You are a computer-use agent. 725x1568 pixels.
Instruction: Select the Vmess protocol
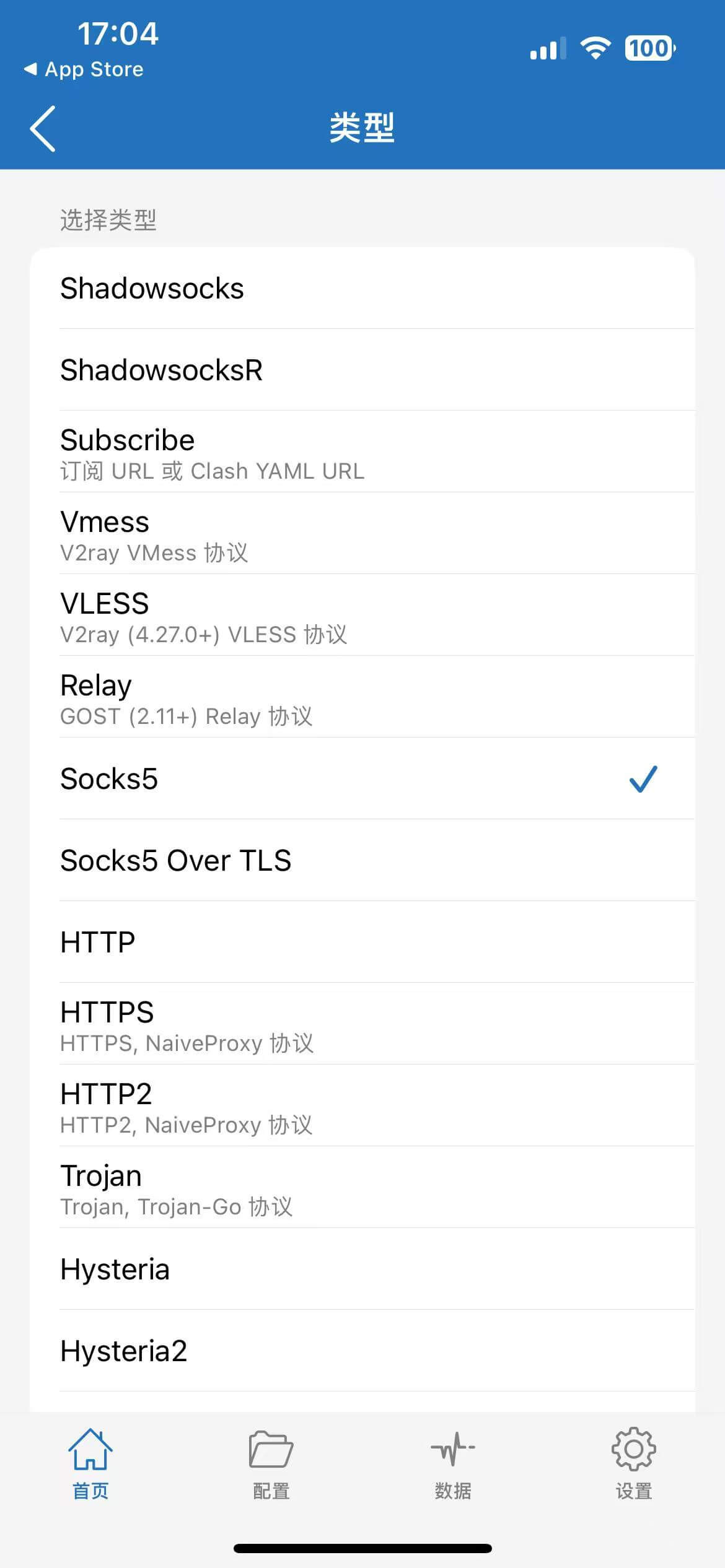click(362, 534)
